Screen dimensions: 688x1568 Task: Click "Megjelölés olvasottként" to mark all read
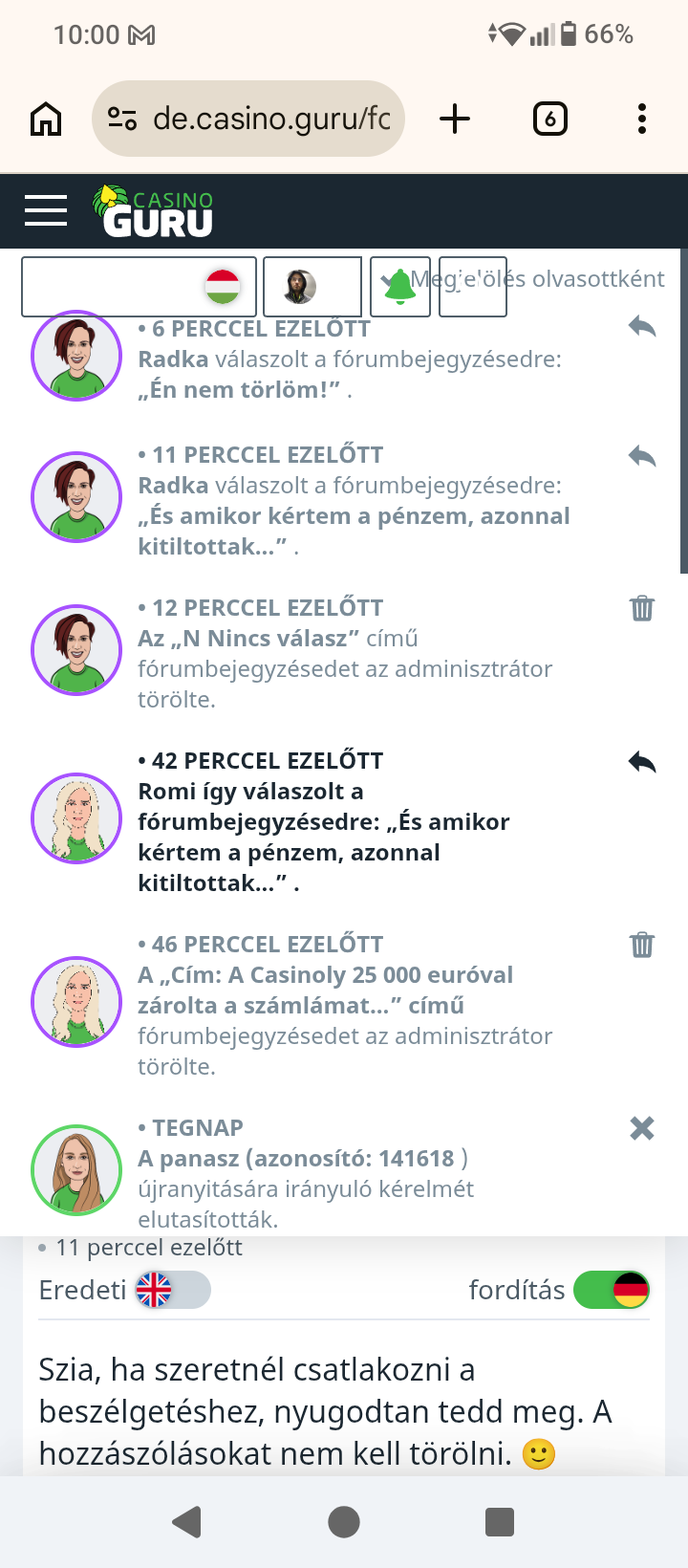click(x=538, y=278)
